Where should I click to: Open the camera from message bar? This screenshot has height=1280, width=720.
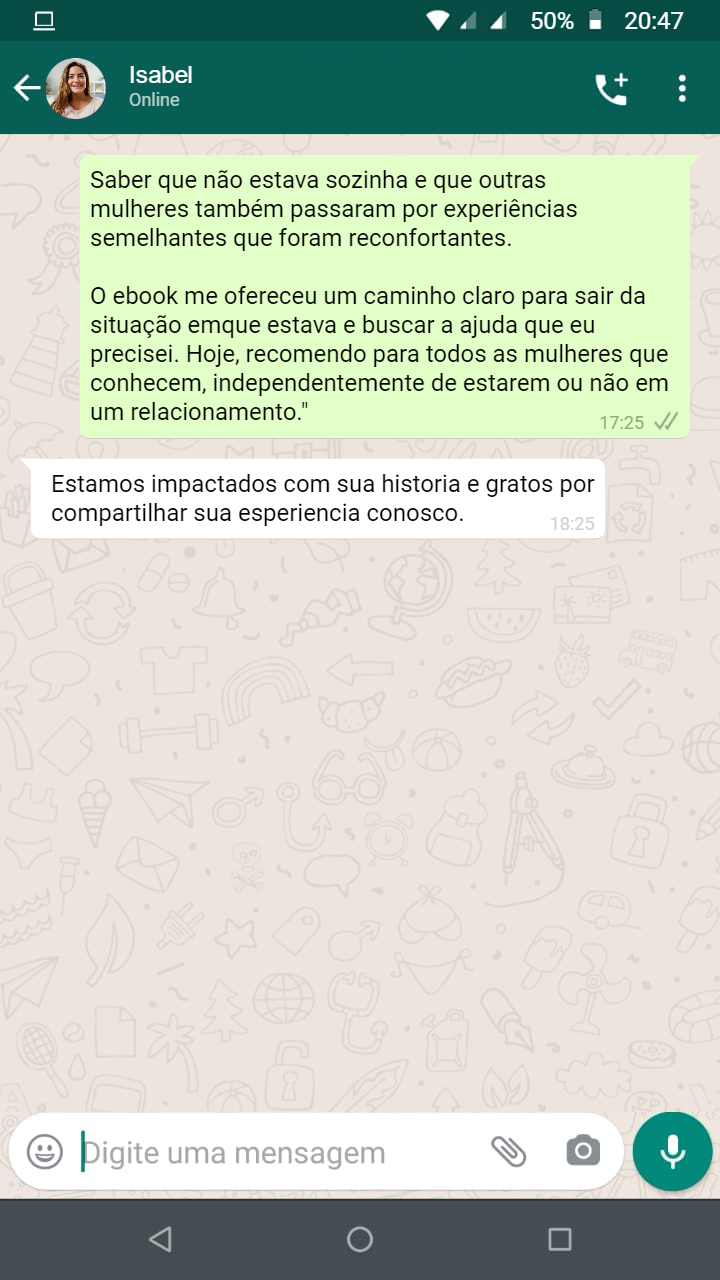click(x=583, y=1151)
